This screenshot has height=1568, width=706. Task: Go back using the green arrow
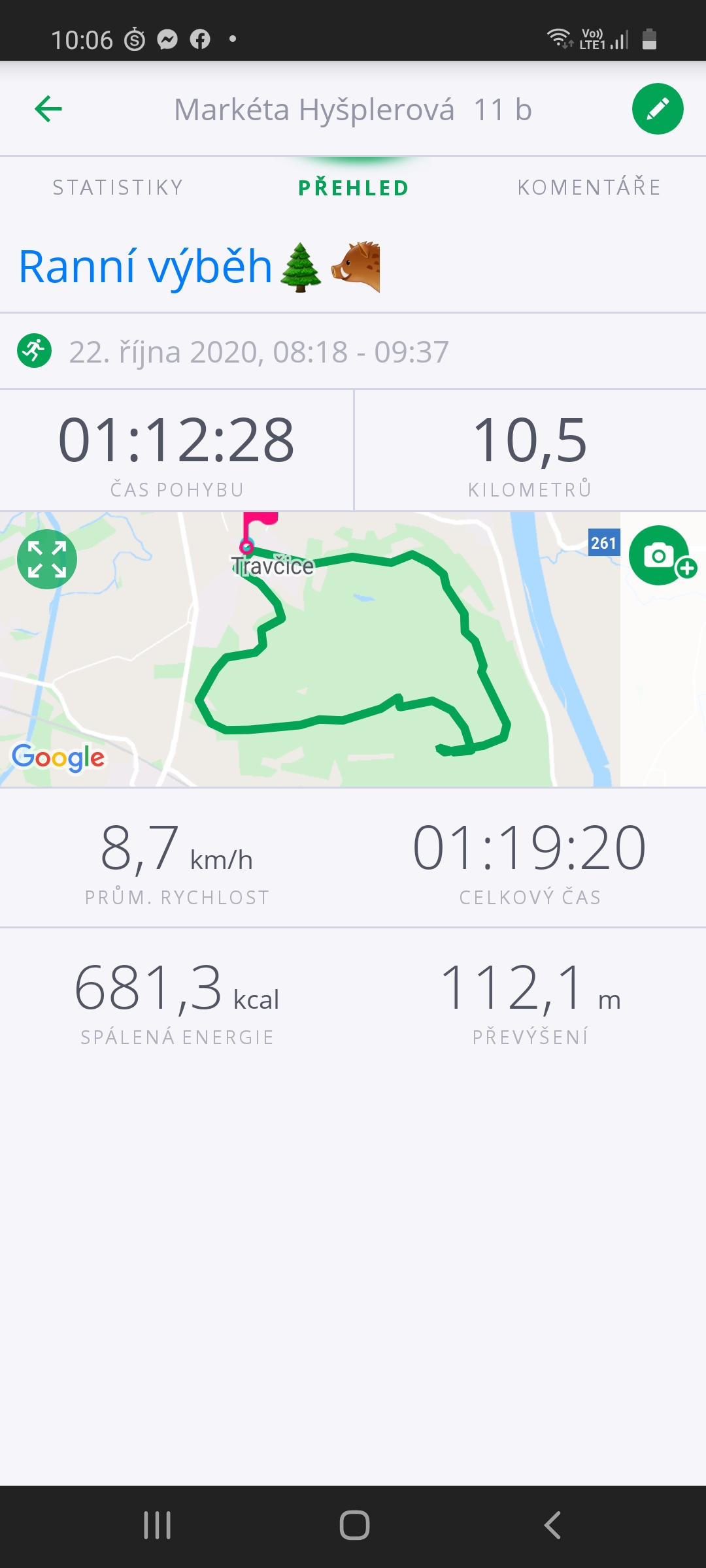pos(48,108)
